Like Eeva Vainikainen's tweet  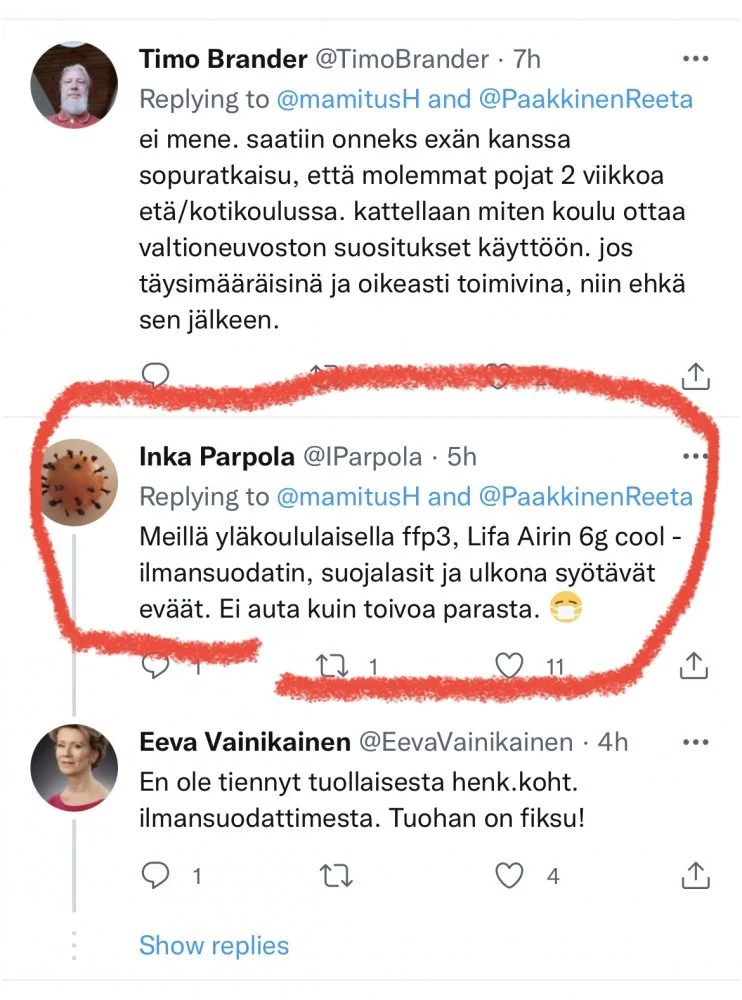pyautogui.click(x=511, y=876)
